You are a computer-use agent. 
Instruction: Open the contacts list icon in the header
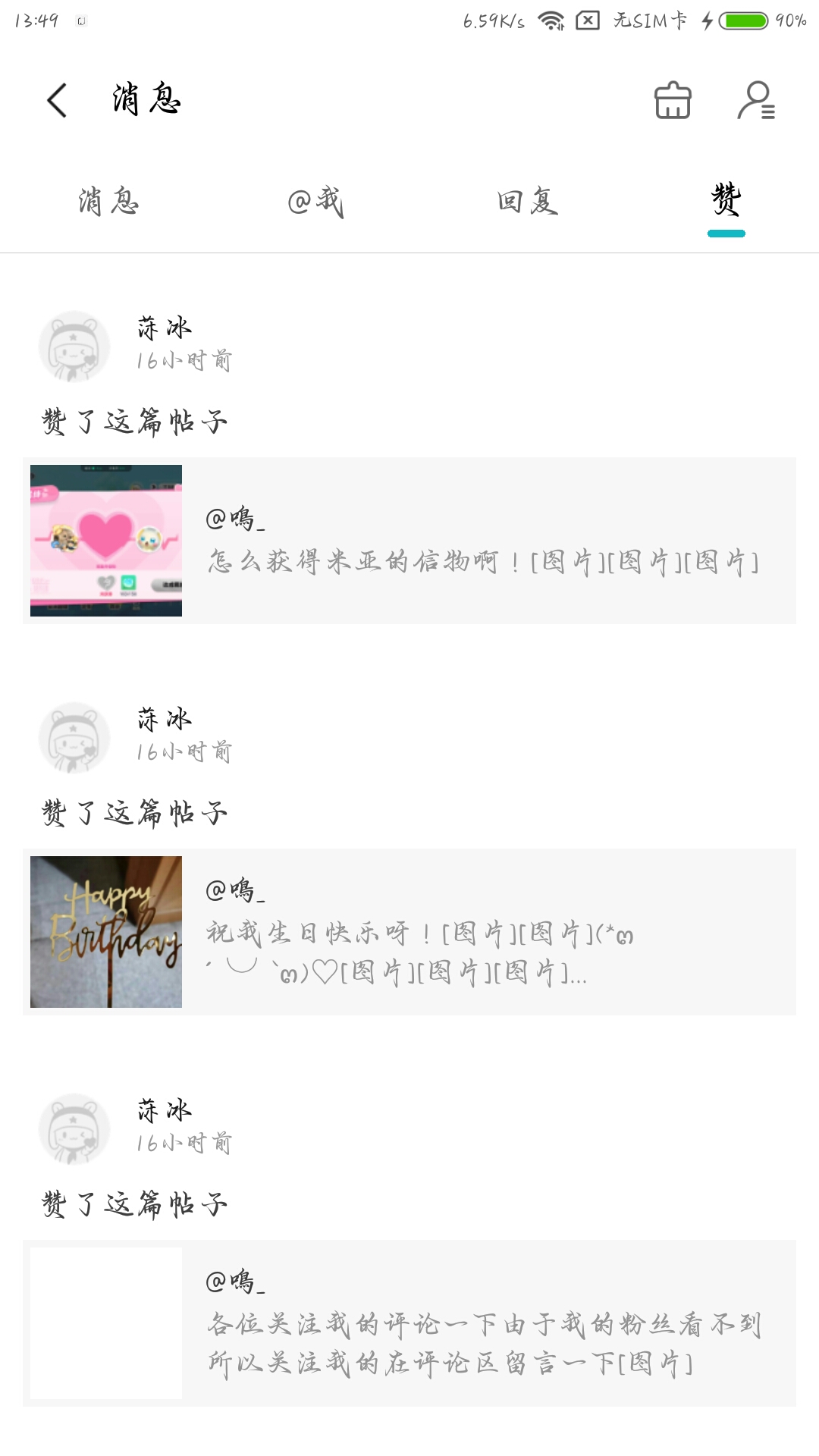coord(756,100)
